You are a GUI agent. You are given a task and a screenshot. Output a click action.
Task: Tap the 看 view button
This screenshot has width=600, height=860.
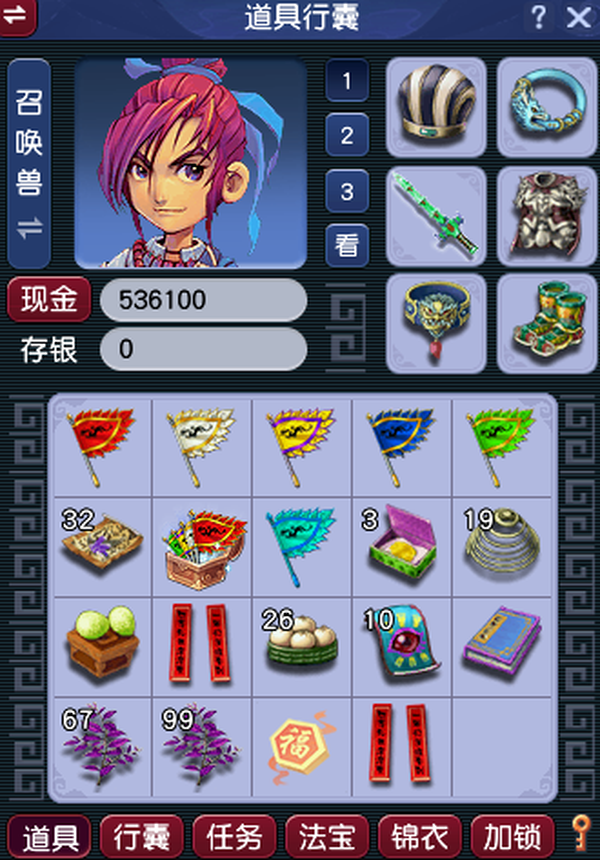pos(347,245)
